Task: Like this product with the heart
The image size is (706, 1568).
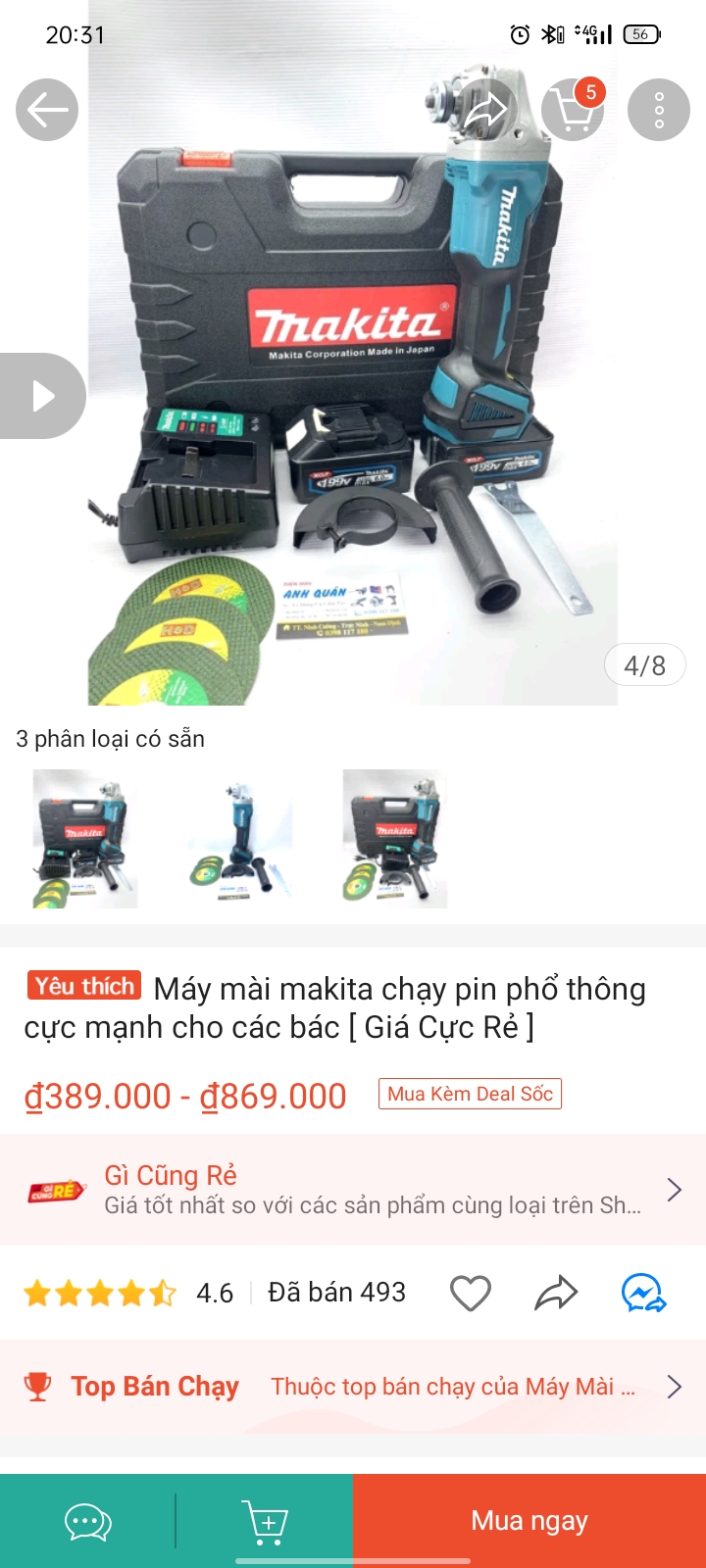Action: [470, 1294]
